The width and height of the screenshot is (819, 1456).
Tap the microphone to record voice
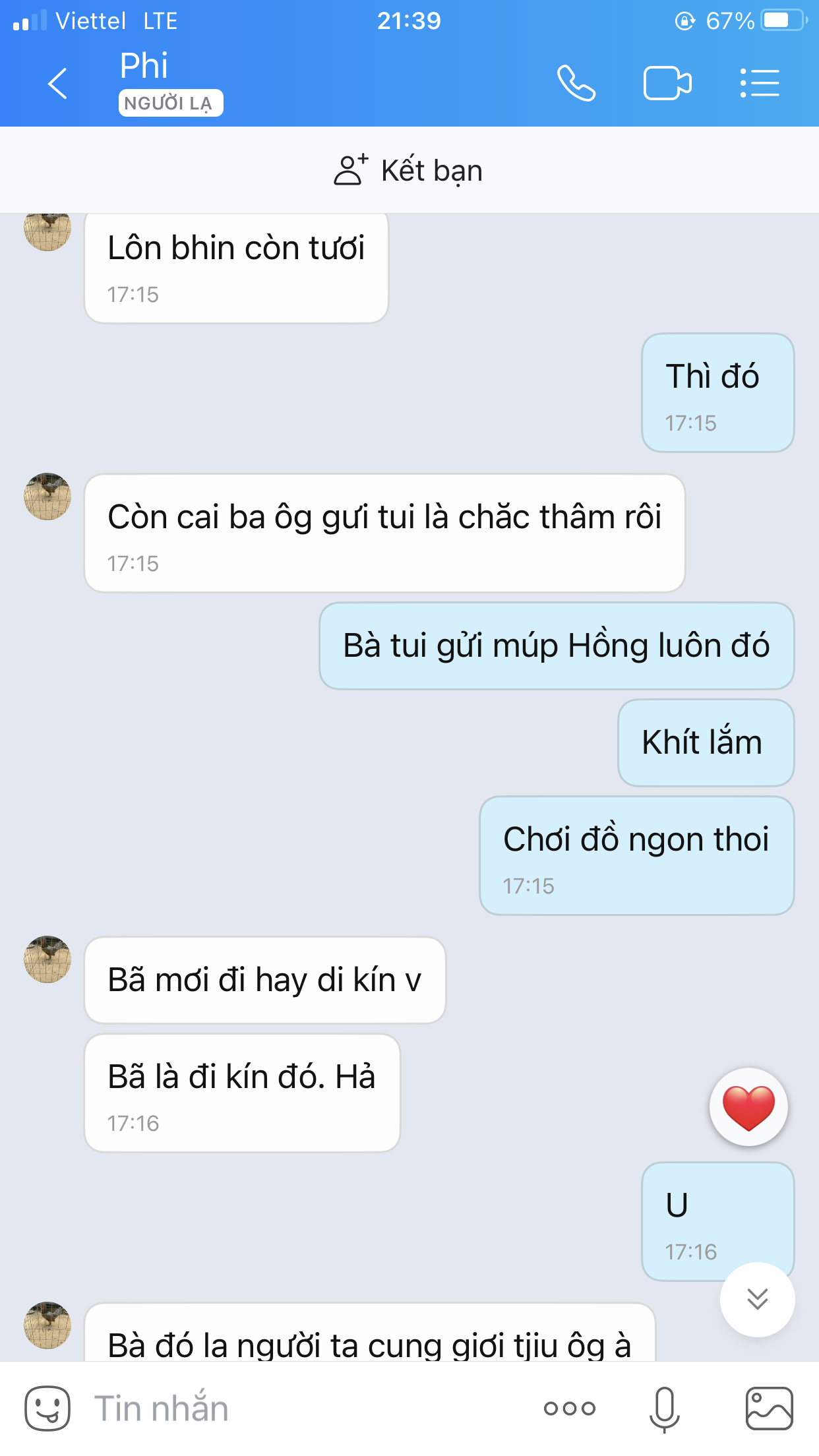664,1409
